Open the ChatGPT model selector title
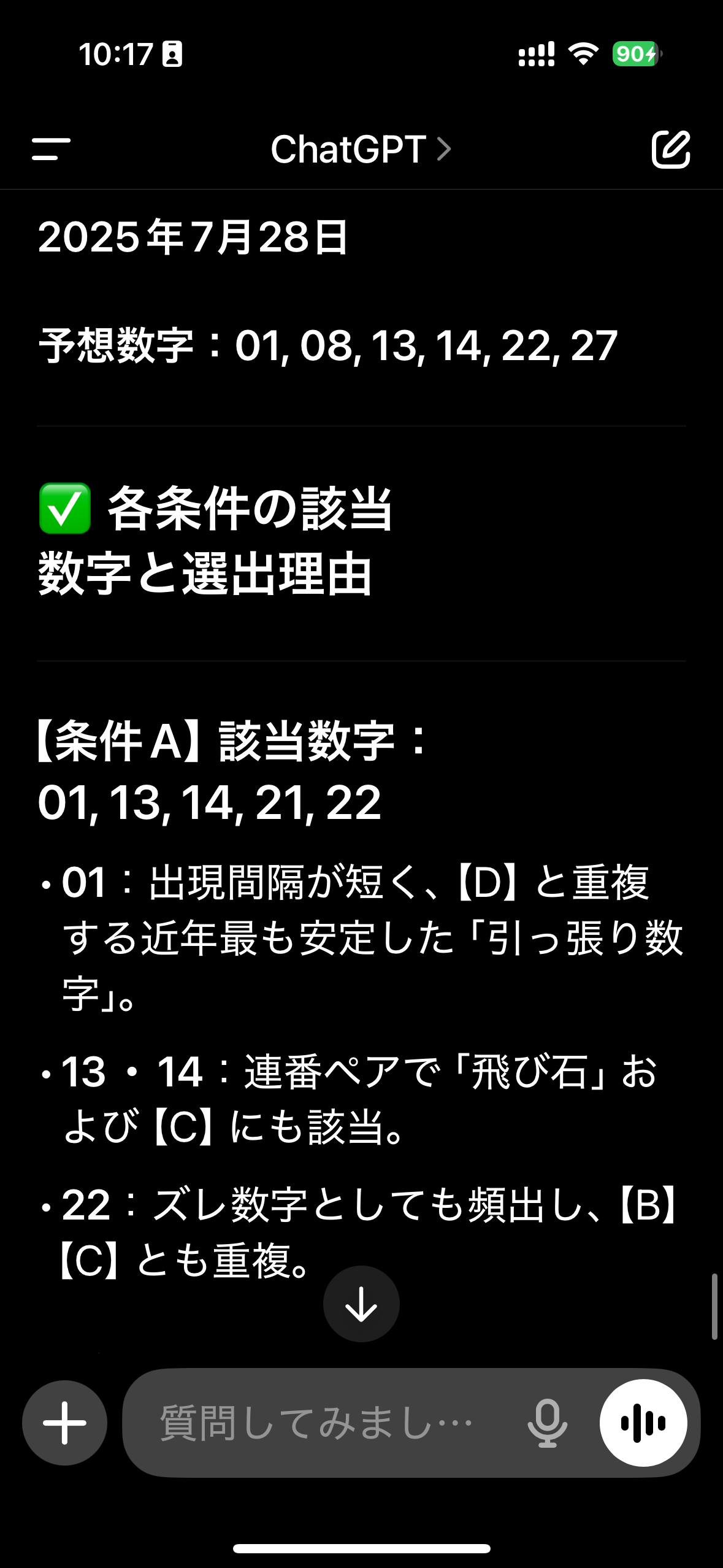The height and width of the screenshot is (1568, 723). [x=361, y=149]
